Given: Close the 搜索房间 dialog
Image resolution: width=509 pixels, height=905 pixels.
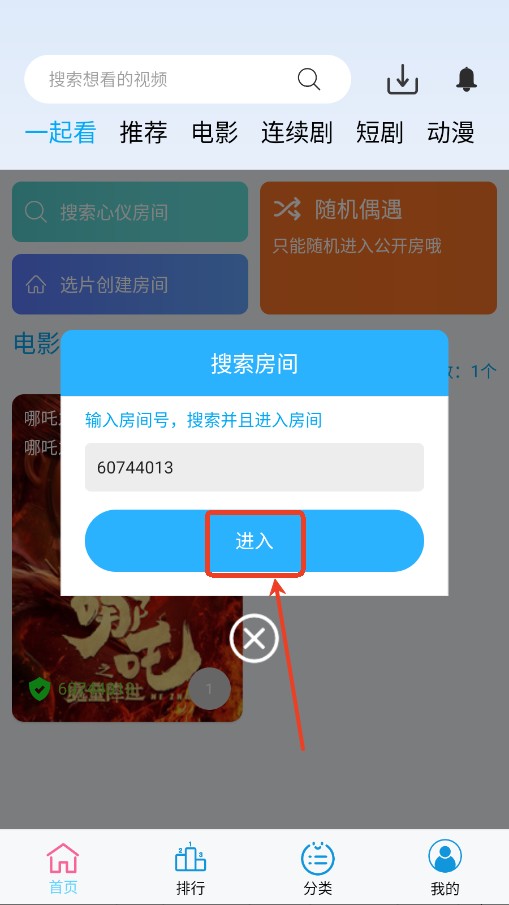Looking at the screenshot, I should pos(254,638).
